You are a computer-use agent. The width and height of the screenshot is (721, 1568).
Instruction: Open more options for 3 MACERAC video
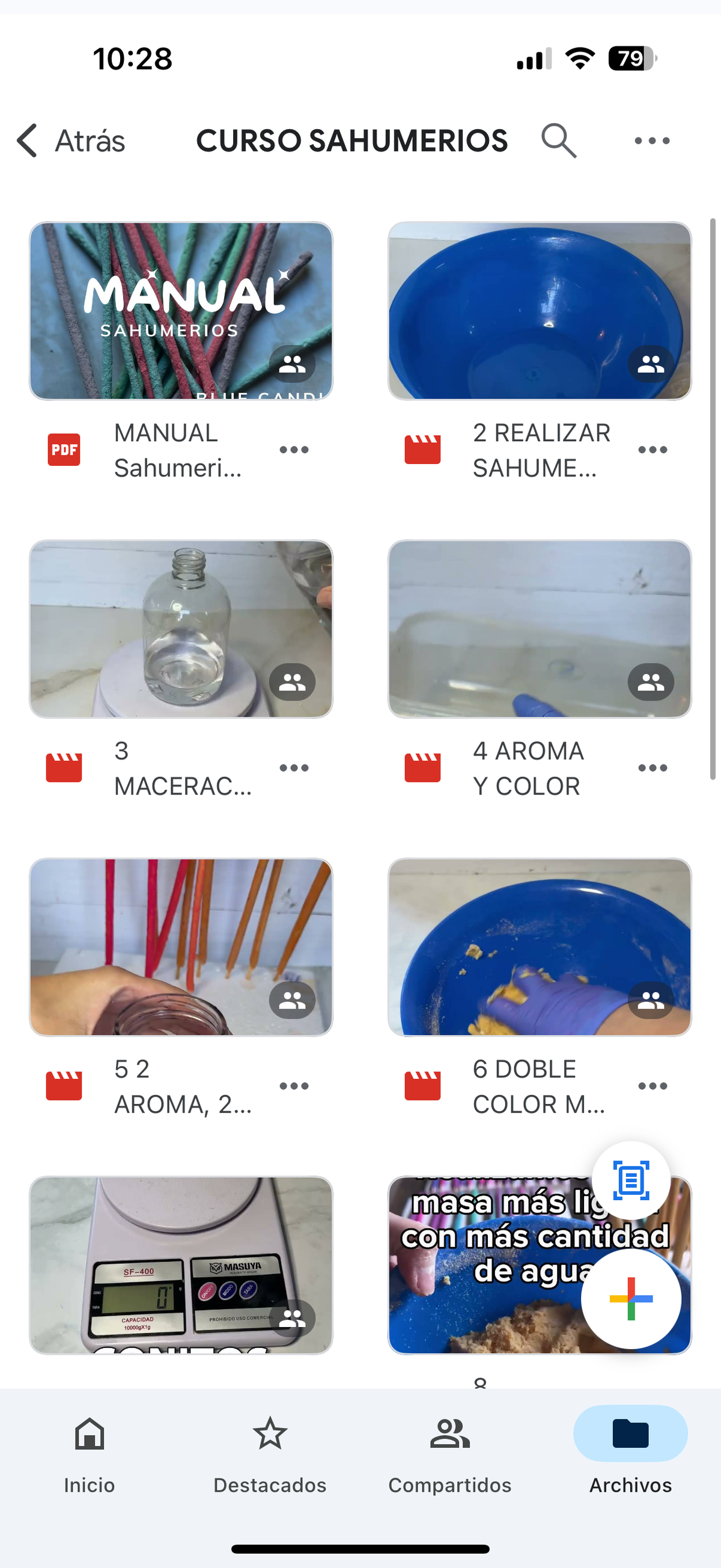click(294, 767)
